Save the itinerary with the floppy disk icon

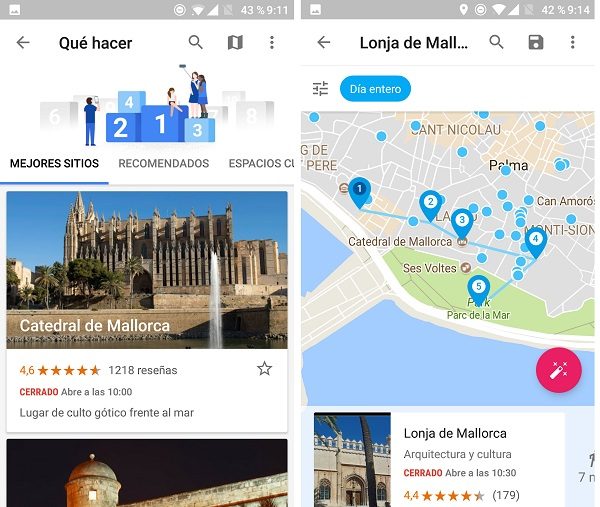[x=535, y=43]
